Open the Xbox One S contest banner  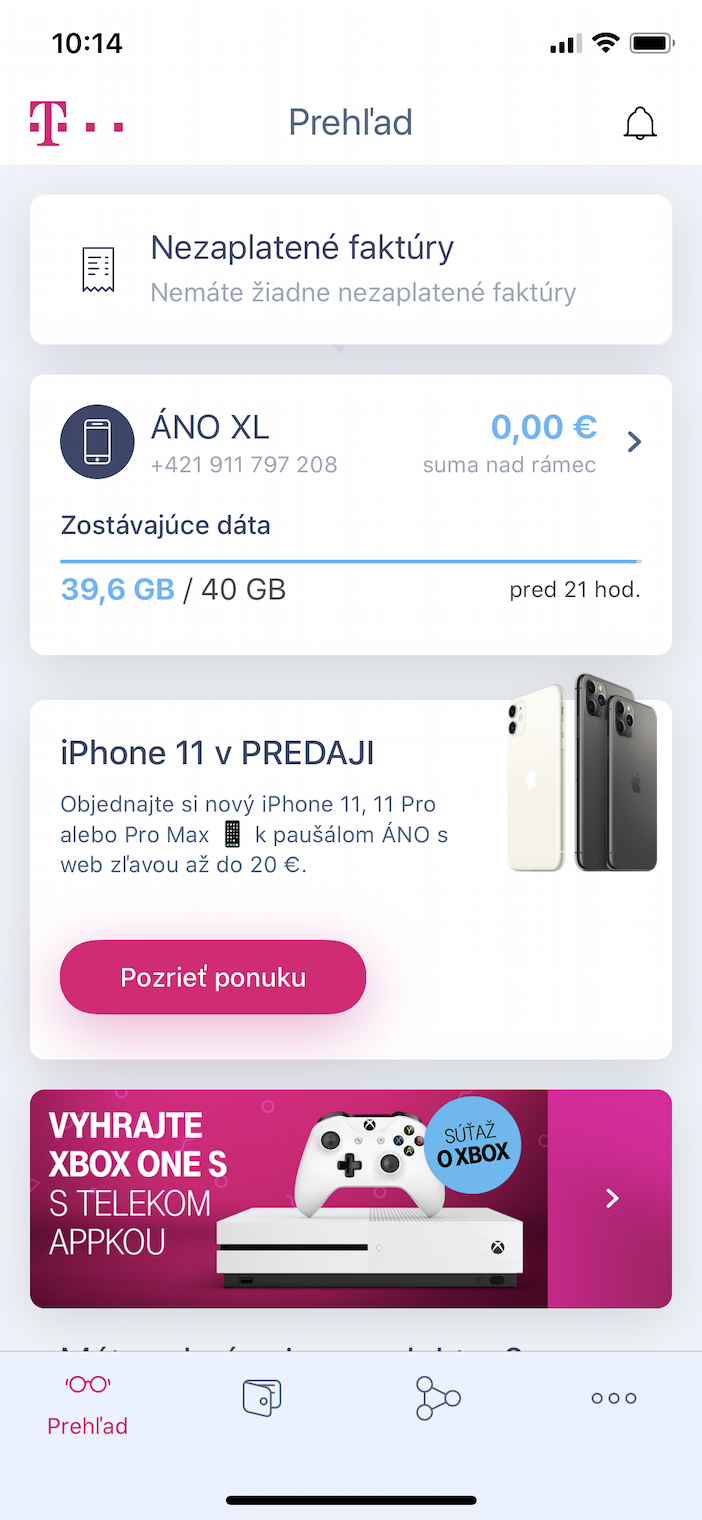coord(350,1198)
